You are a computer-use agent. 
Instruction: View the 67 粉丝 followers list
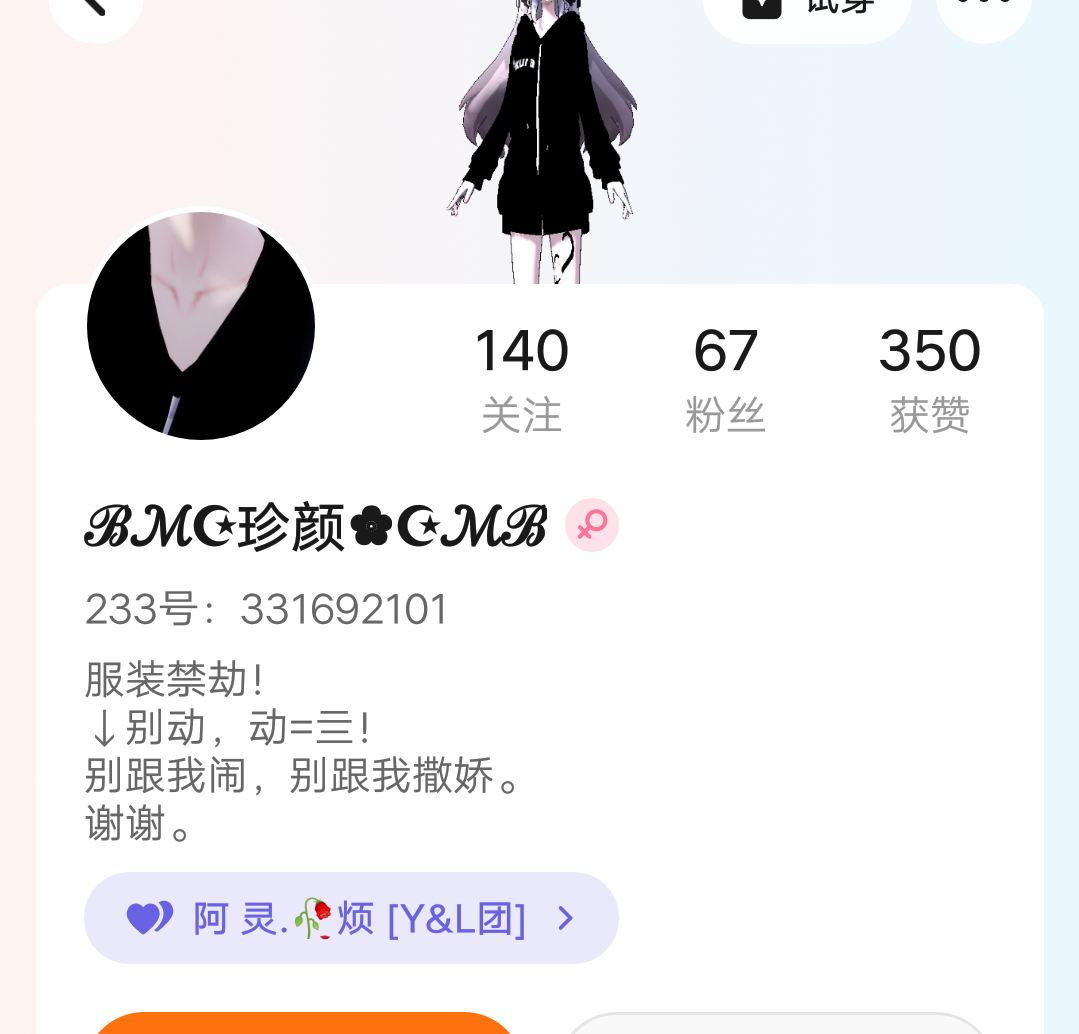[x=725, y=379]
